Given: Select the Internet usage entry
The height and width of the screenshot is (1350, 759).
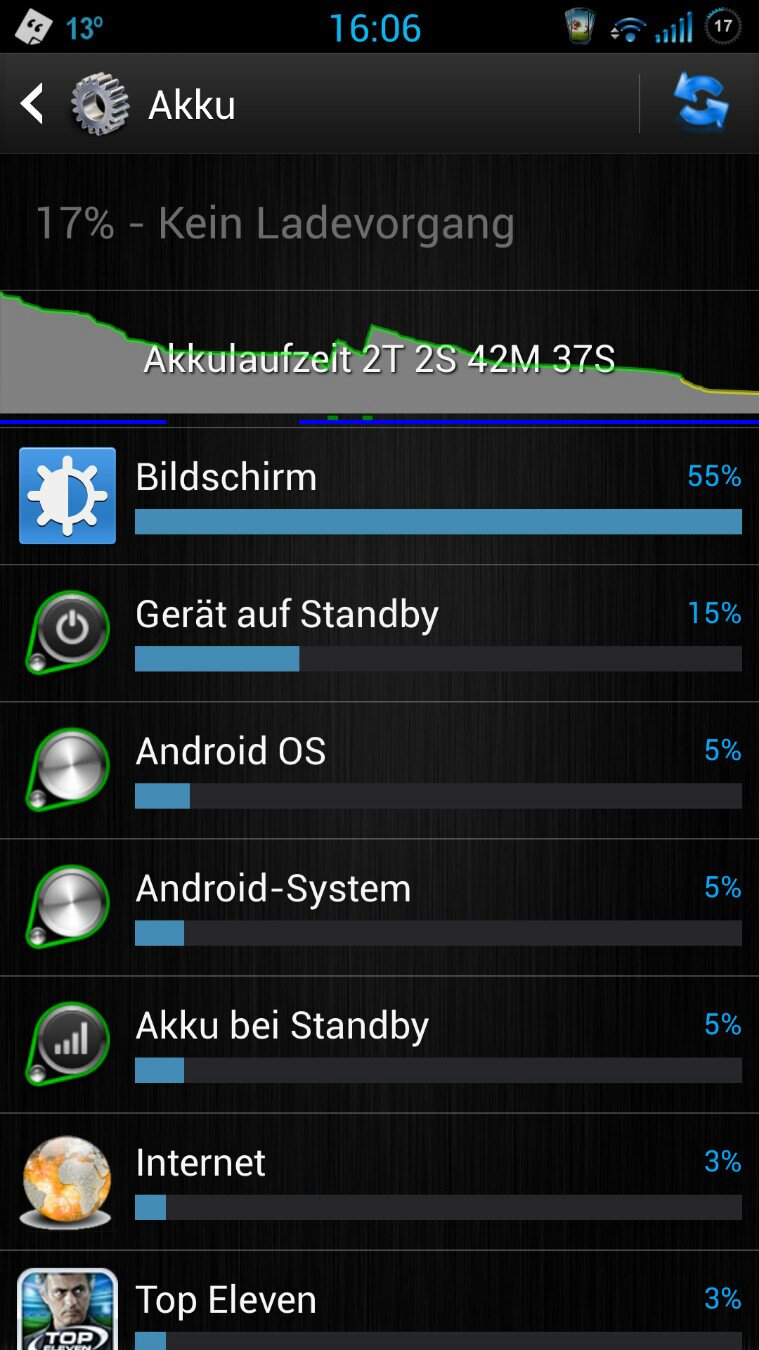Looking at the screenshot, I should click(379, 1181).
